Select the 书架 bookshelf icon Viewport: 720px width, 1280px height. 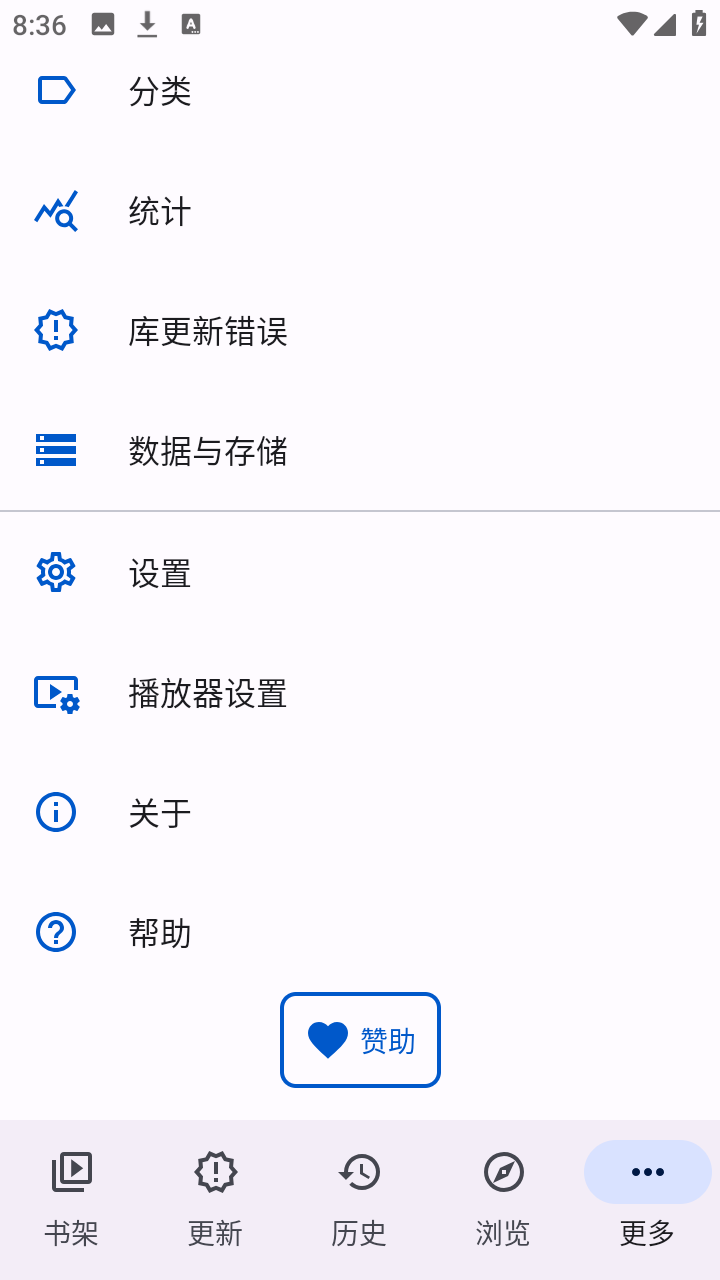[x=71, y=1171]
